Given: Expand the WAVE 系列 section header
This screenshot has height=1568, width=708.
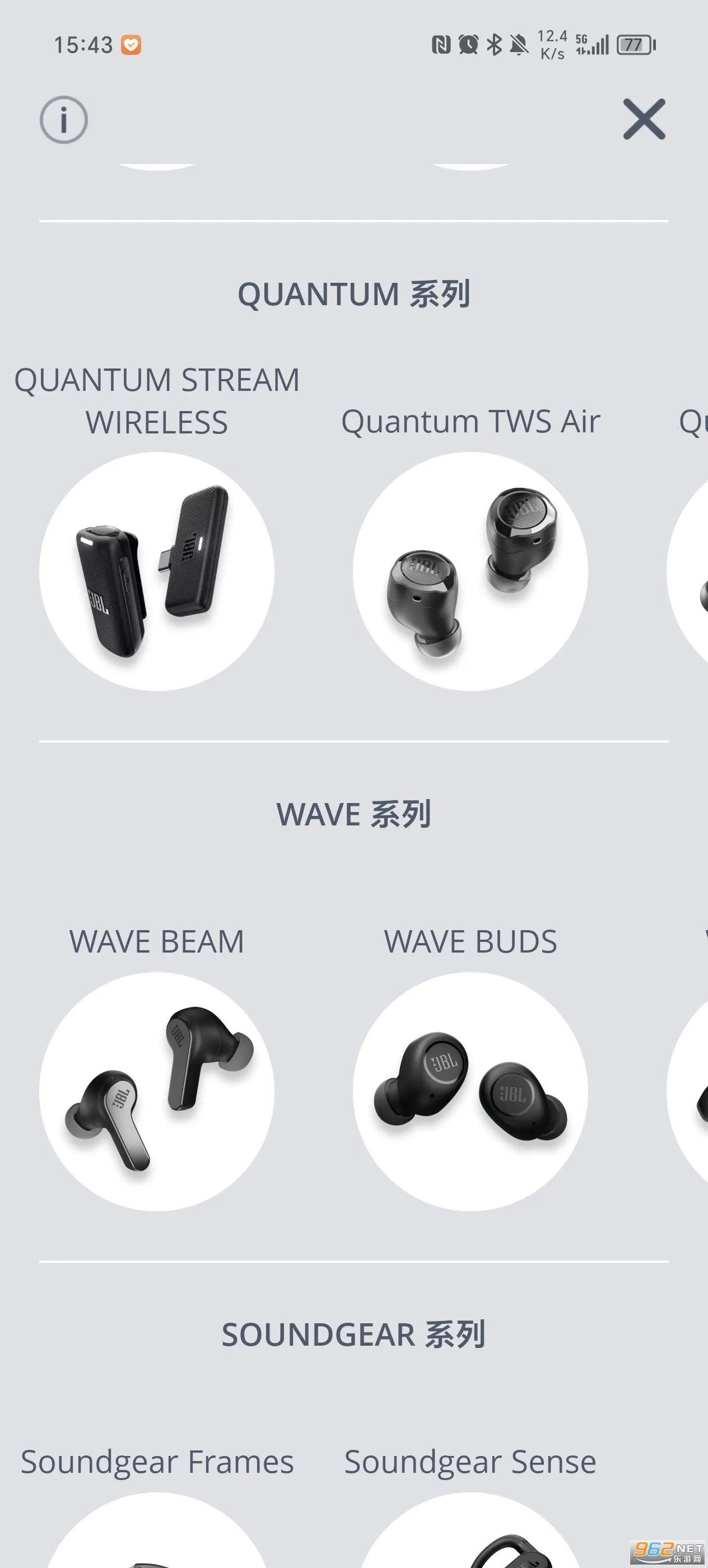Looking at the screenshot, I should coord(353,814).
